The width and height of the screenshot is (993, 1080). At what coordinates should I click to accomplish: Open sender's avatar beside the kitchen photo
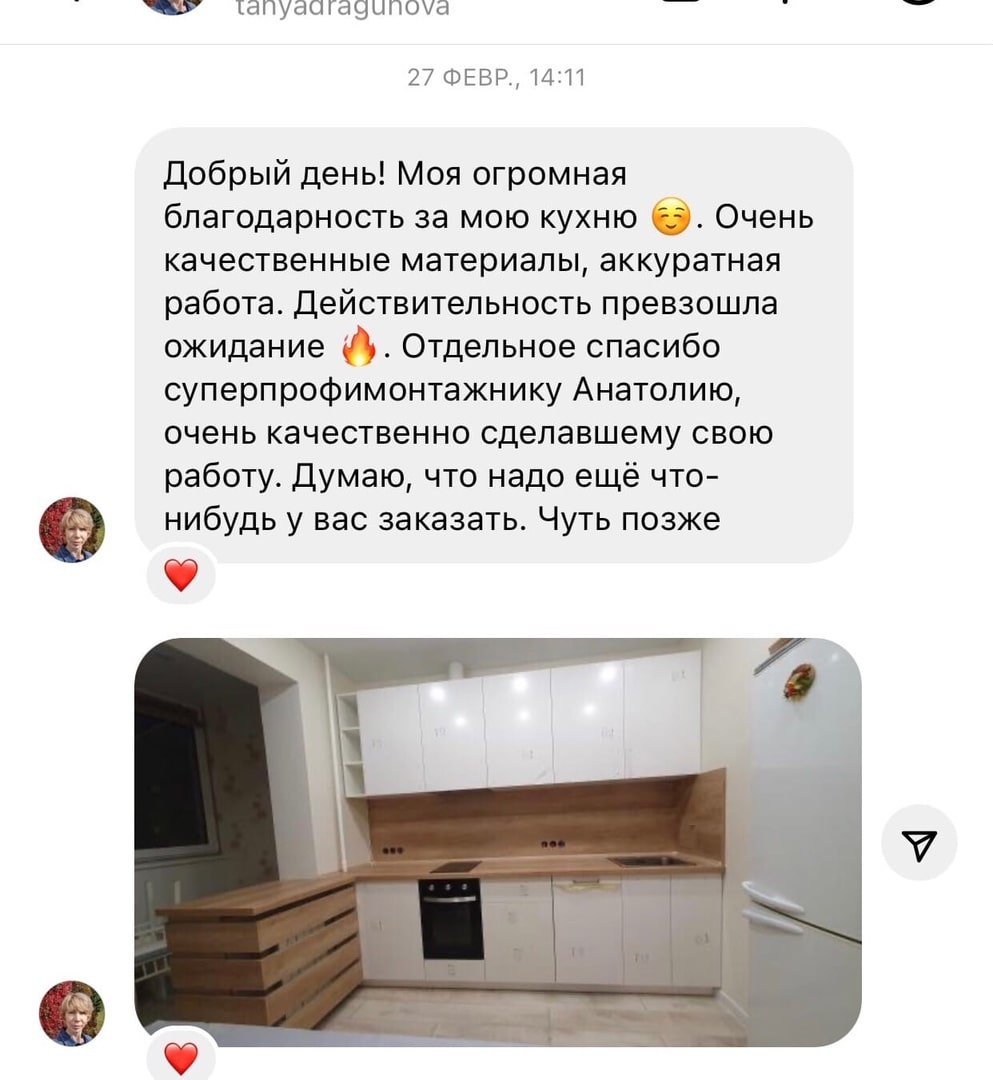(x=72, y=1013)
